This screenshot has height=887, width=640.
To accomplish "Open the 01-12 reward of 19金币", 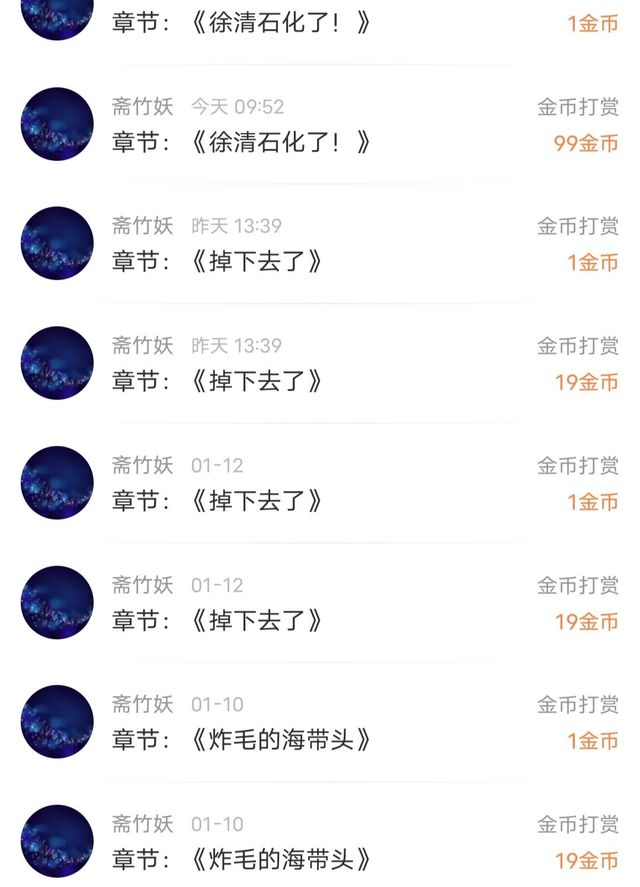I will (x=320, y=603).
